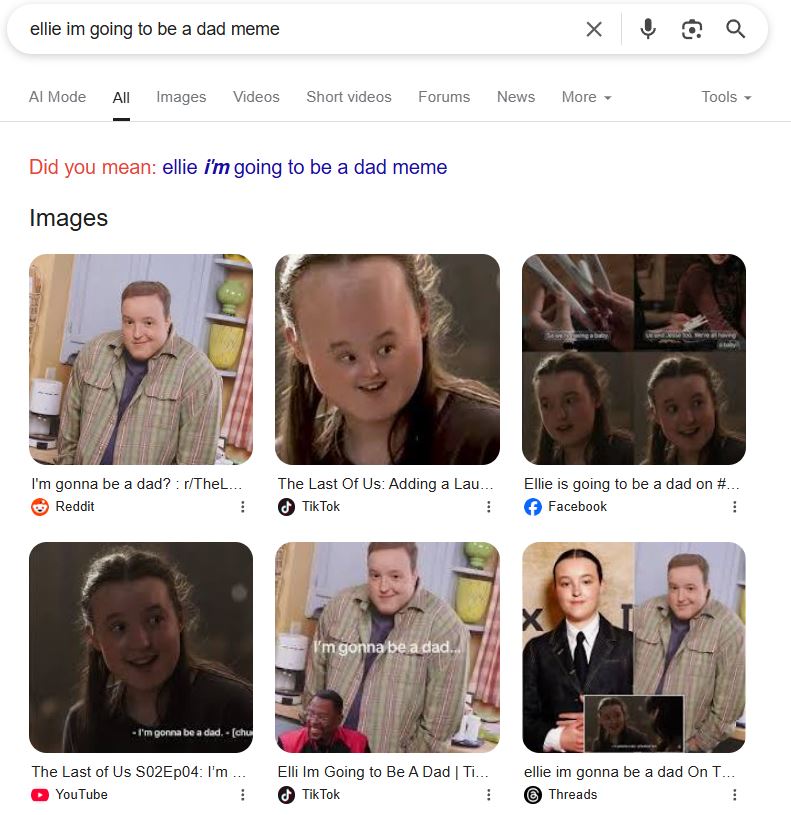Open the Tools dropdown
Screen dimensions: 791x815
[x=726, y=97]
